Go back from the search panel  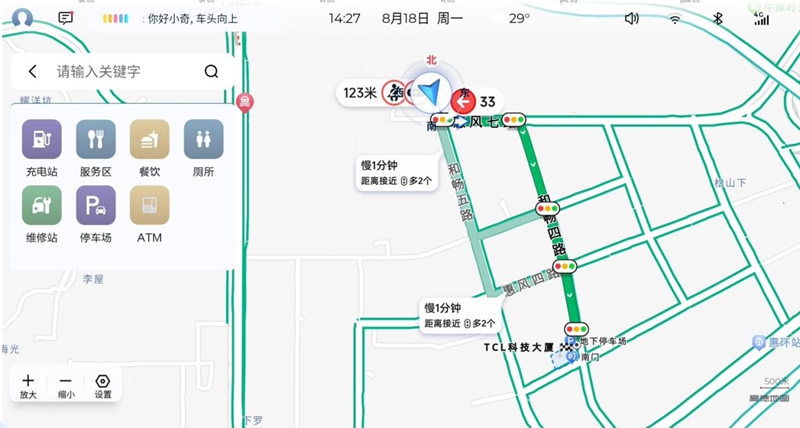point(32,72)
